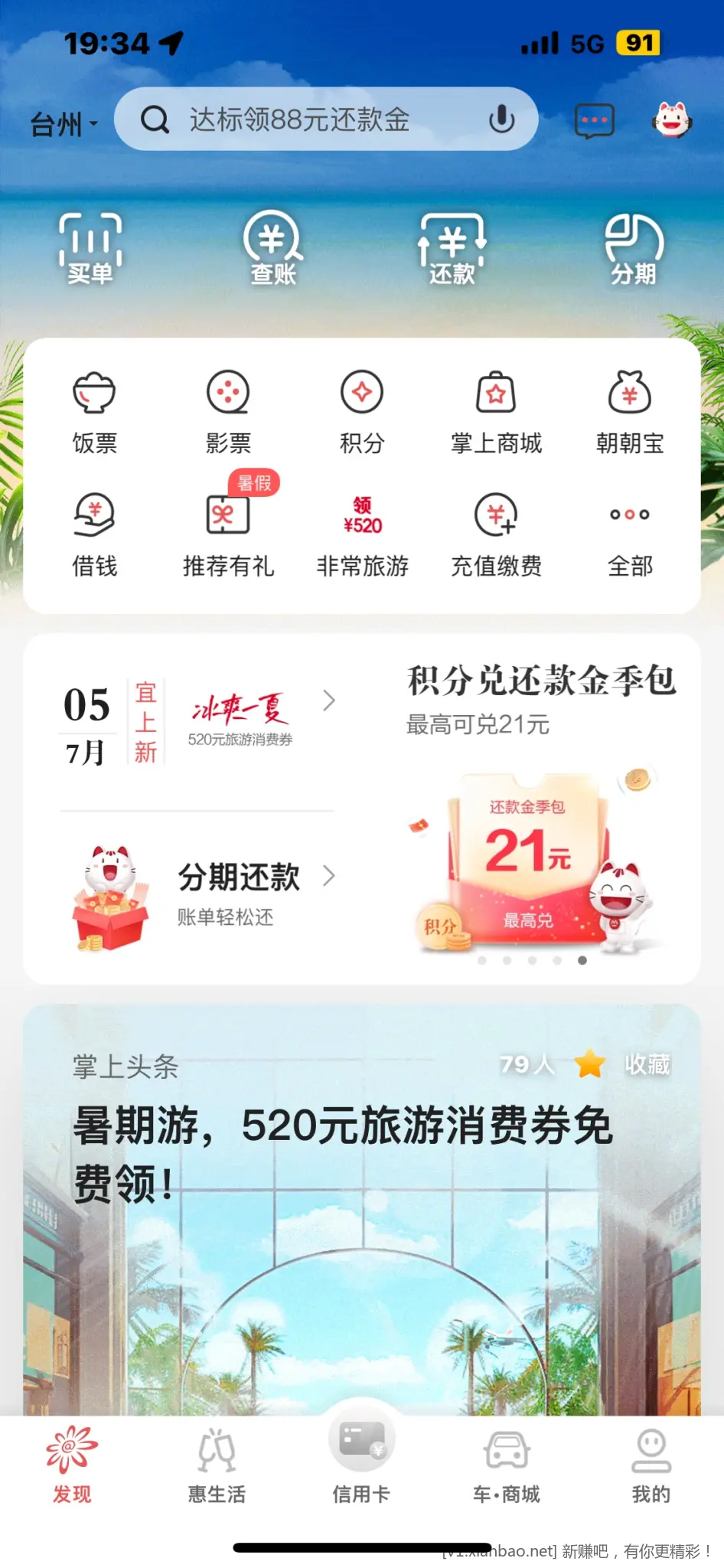Open the 台州 city selector dropdown
Image resolution: width=724 pixels, height=1568 pixels.
tap(64, 123)
